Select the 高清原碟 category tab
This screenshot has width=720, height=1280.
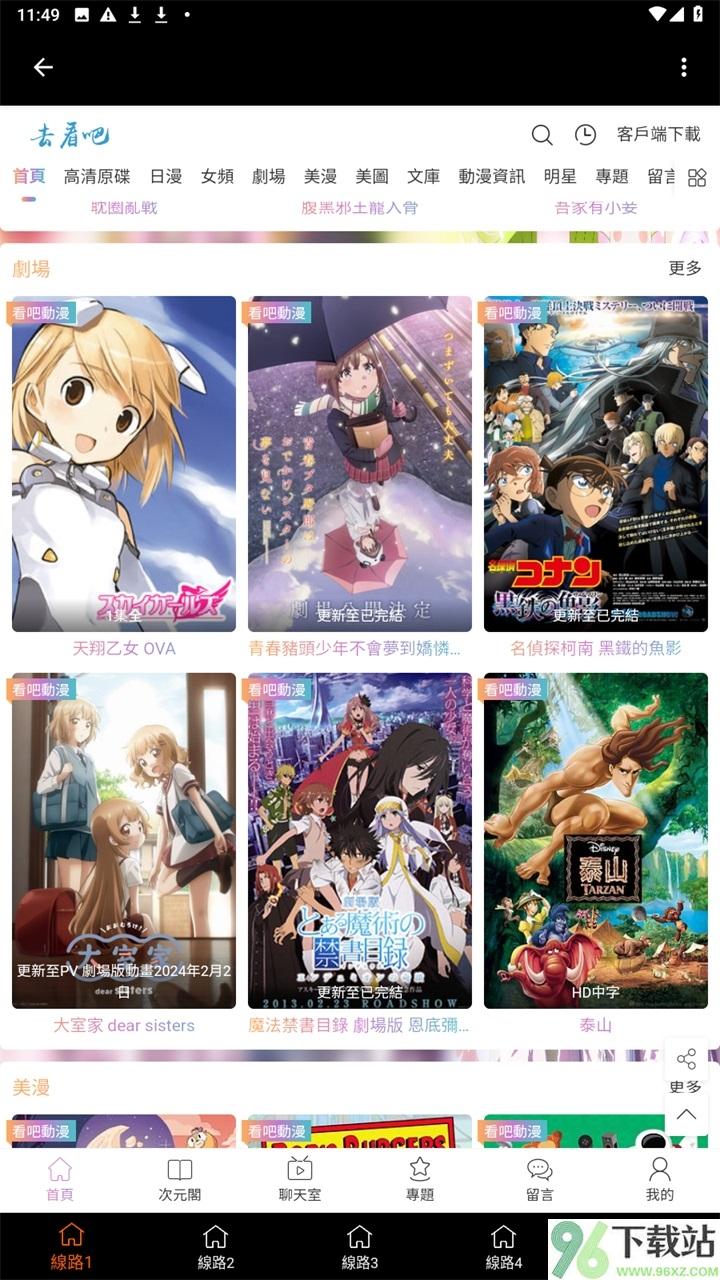[97, 176]
